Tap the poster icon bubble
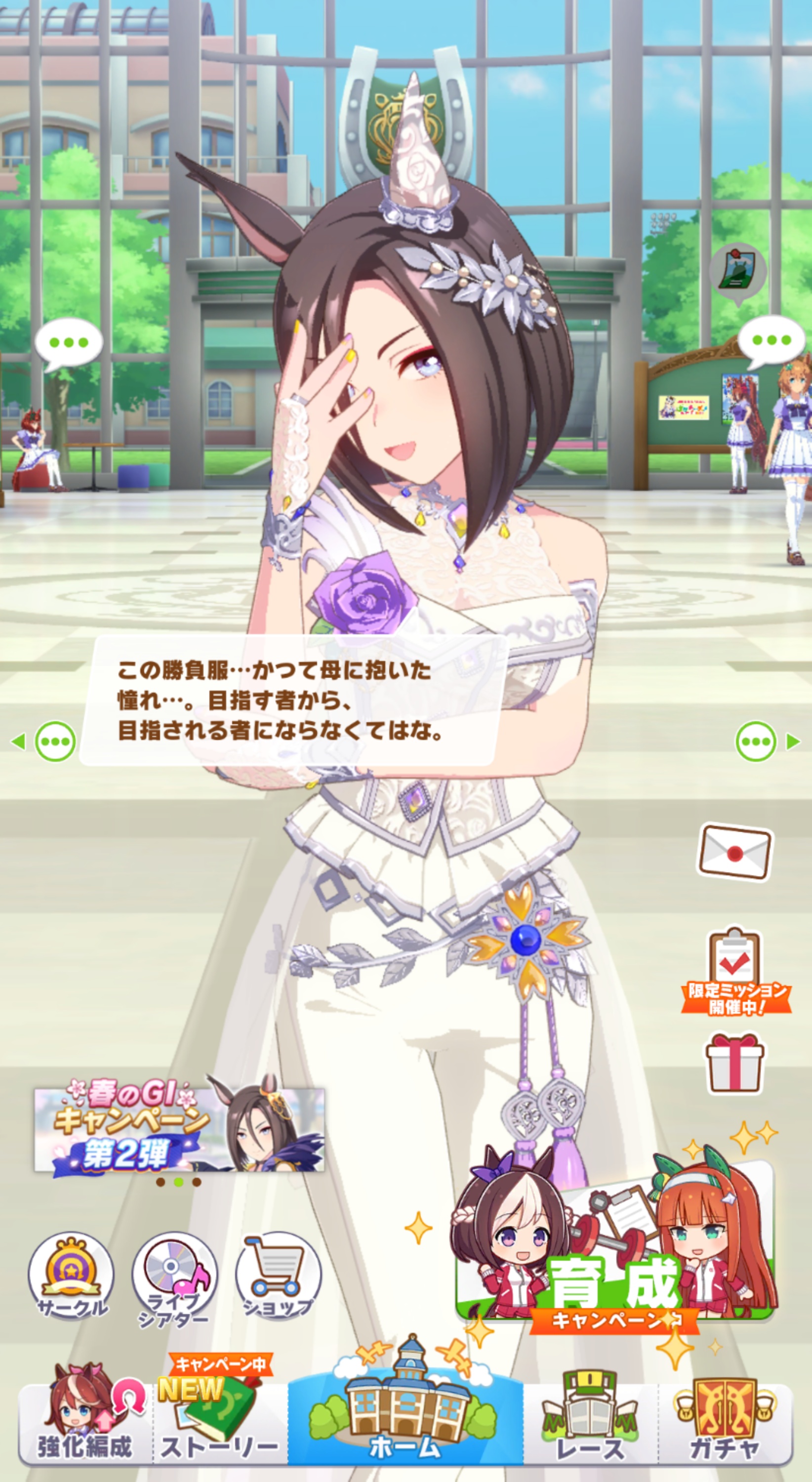The width and height of the screenshot is (812, 1482). 738,271
